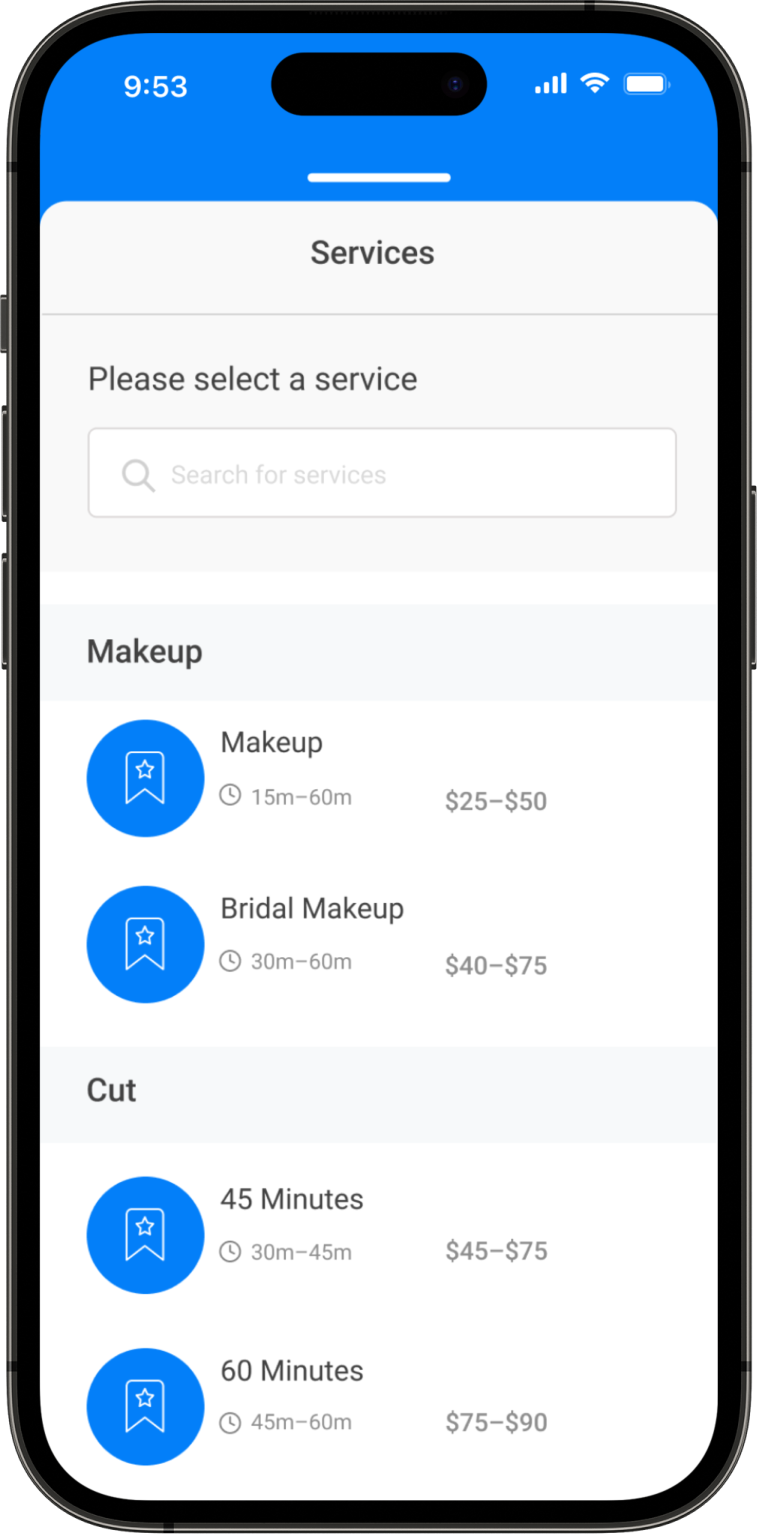Choose the Bridal Makeup service
This screenshot has width=757, height=1535.
point(312,909)
